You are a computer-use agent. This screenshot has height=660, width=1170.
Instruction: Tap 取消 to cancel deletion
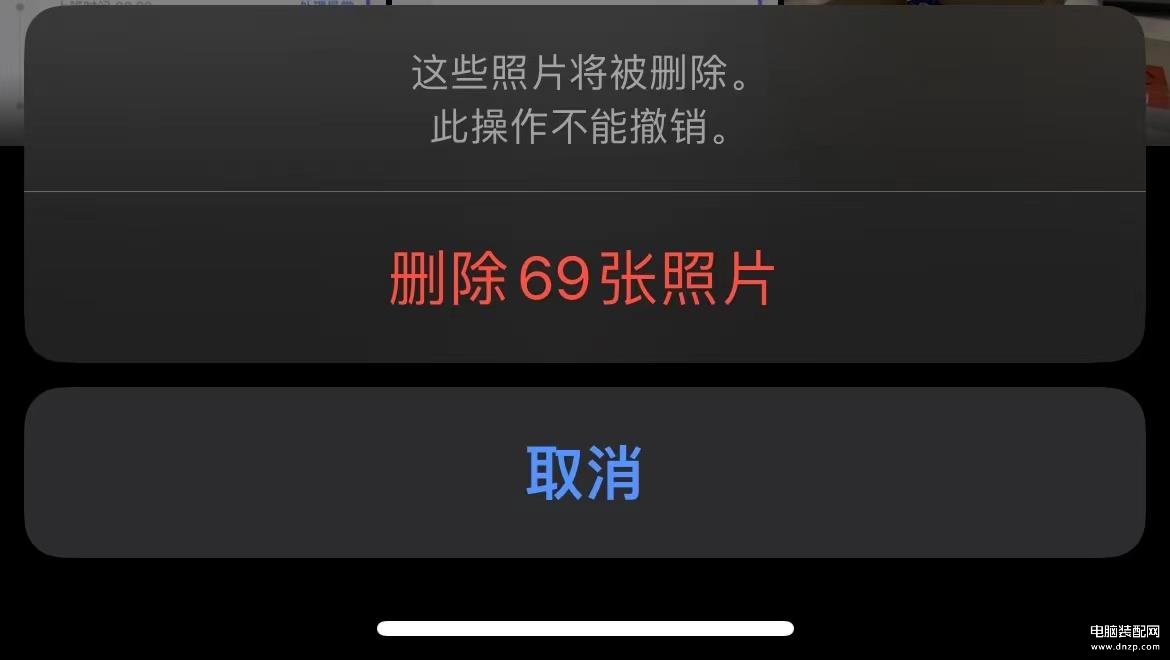[x=584, y=472]
